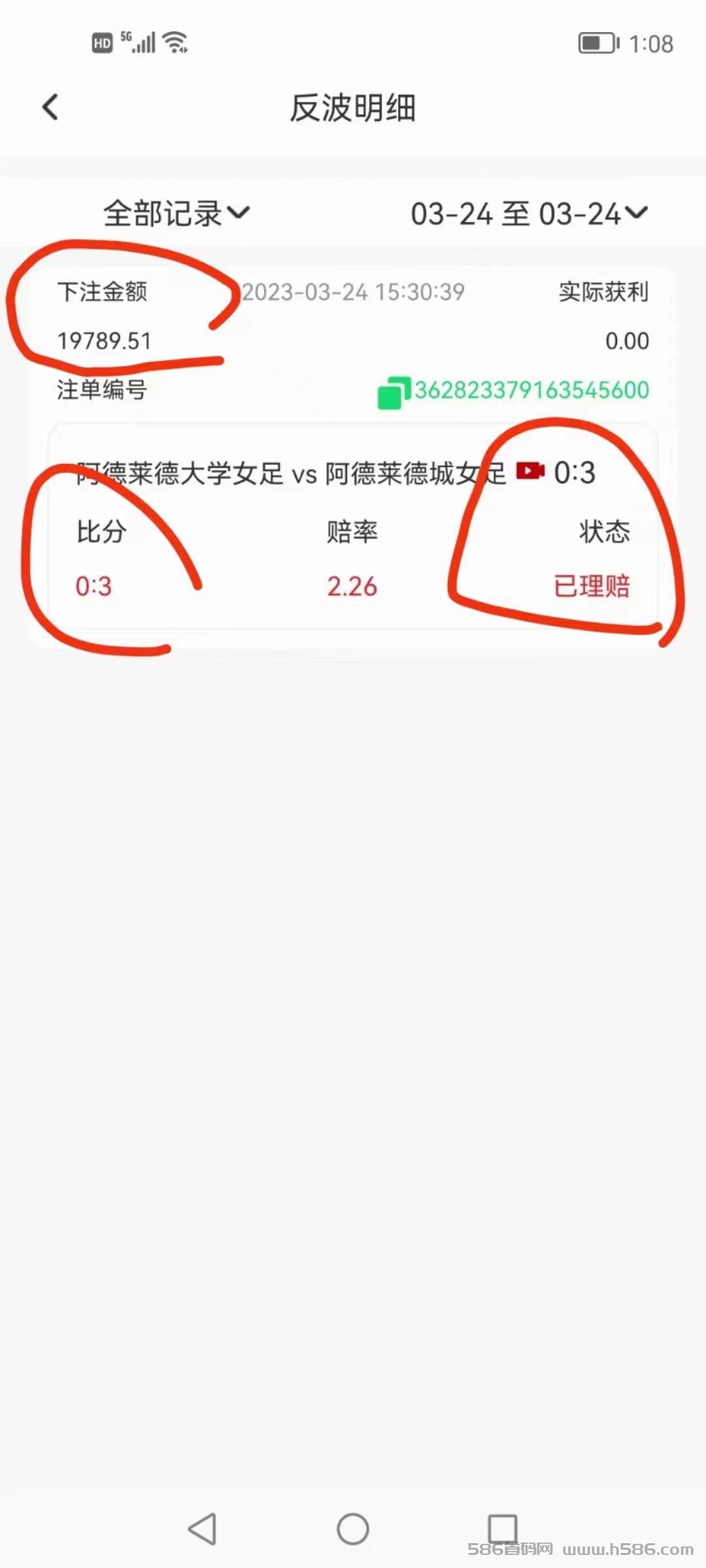This screenshot has height=1568, width=706.
Task: Open the red live video icon
Action: 530,471
